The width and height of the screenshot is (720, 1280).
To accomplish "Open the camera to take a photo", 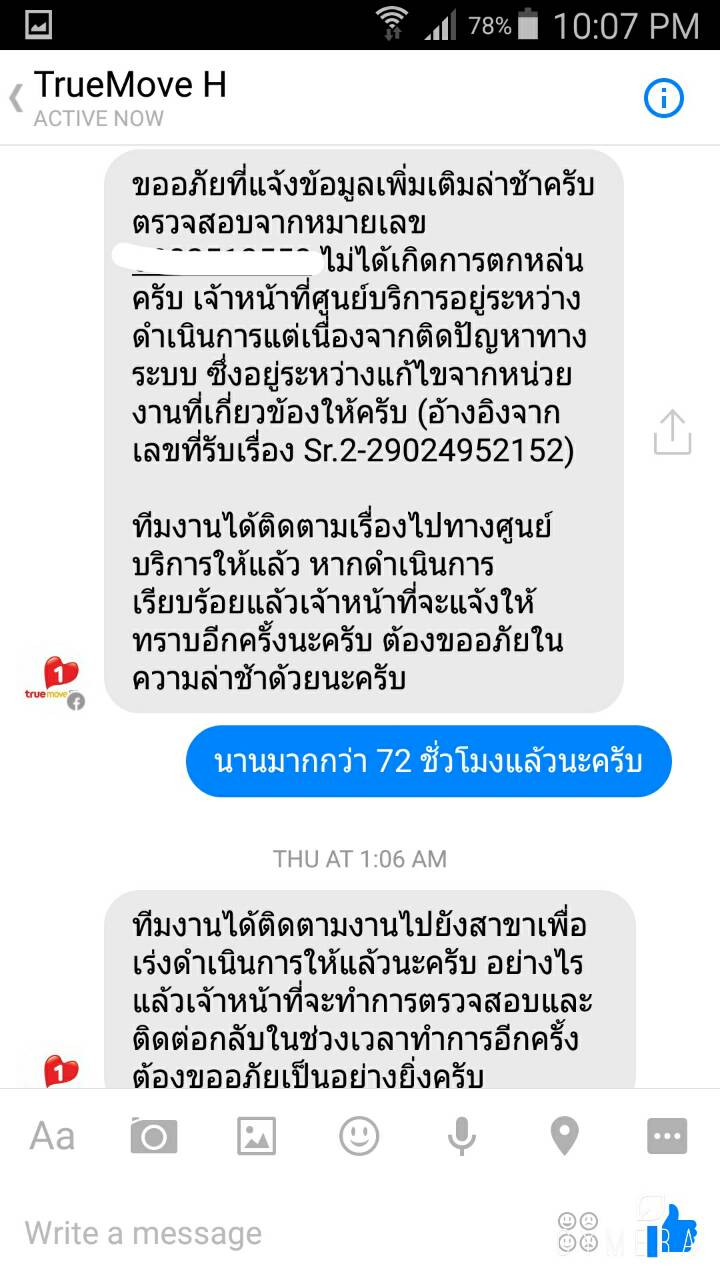I will pyautogui.click(x=154, y=1136).
